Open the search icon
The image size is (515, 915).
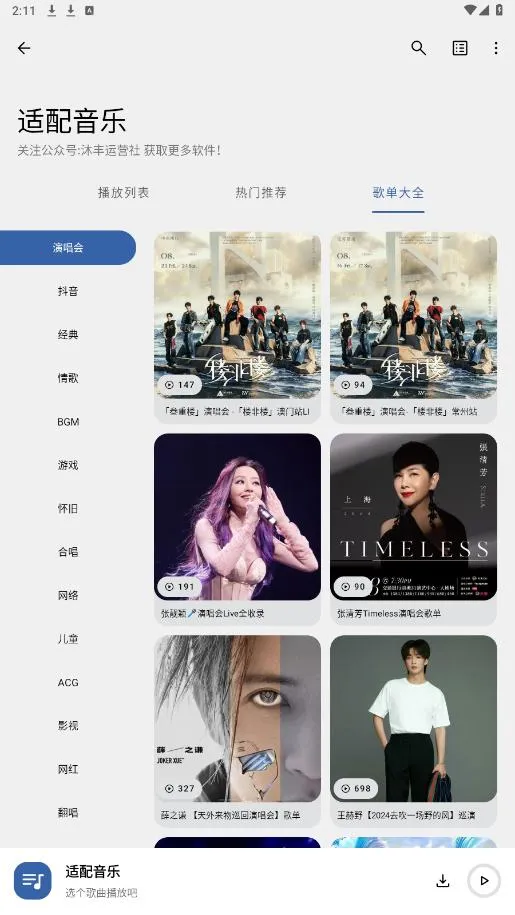tap(418, 48)
